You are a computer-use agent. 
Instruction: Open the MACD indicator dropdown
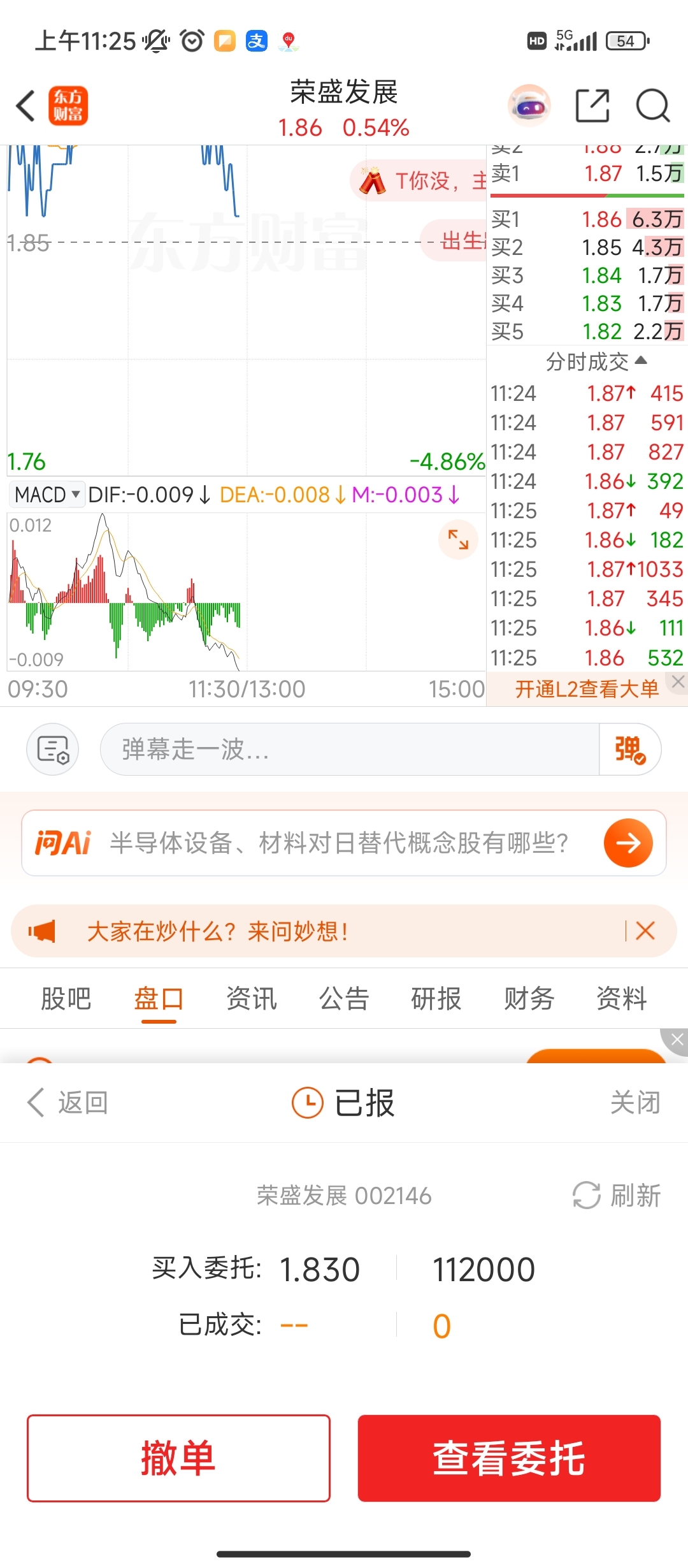pyautogui.click(x=47, y=495)
